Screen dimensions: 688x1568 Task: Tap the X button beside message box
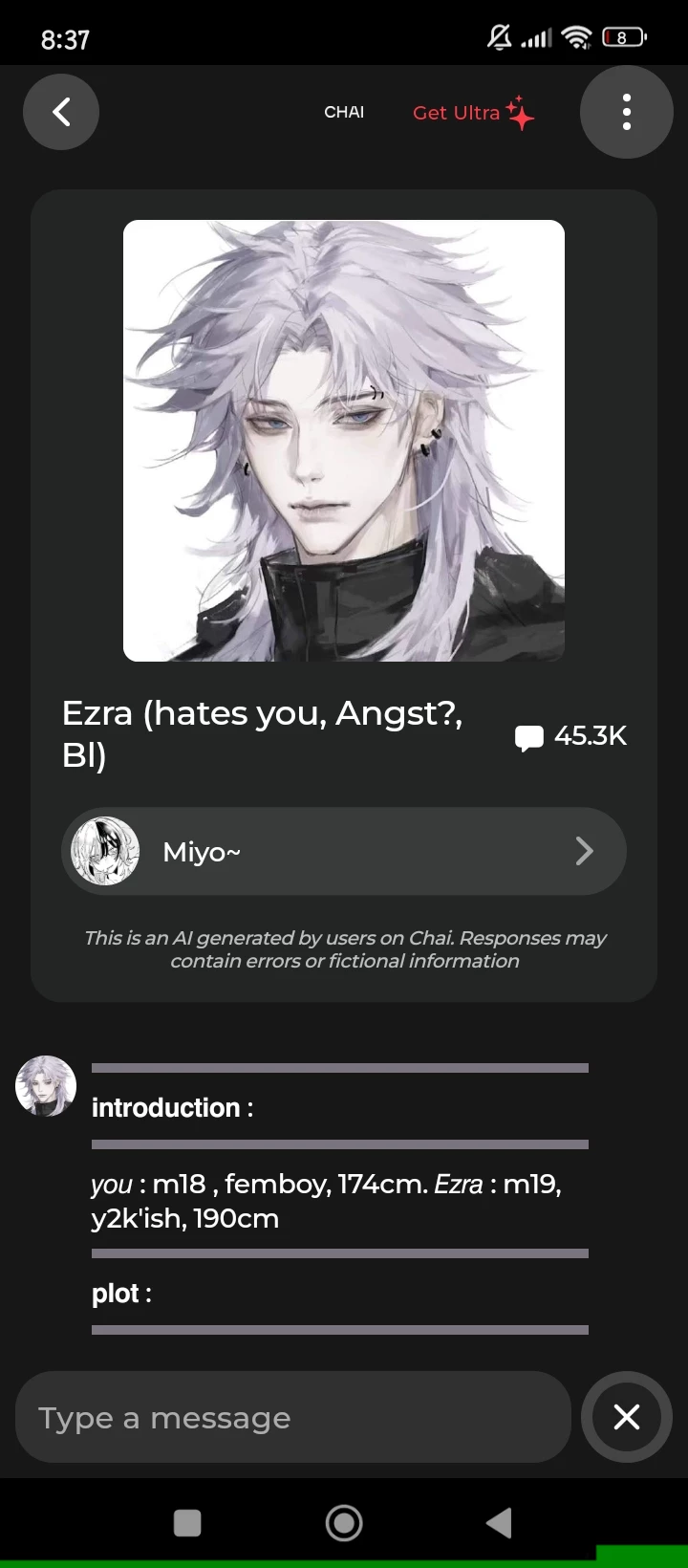tap(626, 1417)
